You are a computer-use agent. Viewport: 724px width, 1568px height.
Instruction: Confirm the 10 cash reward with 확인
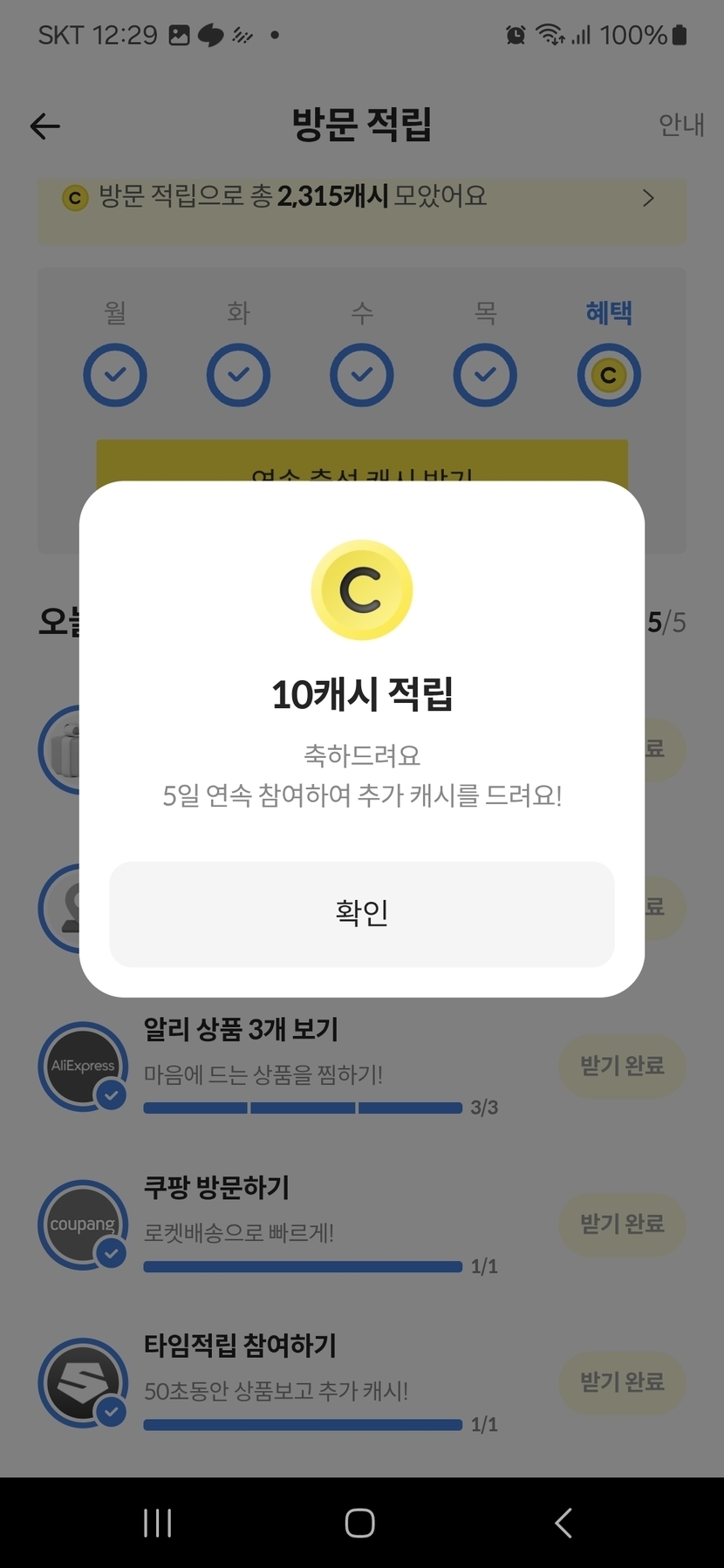(361, 913)
